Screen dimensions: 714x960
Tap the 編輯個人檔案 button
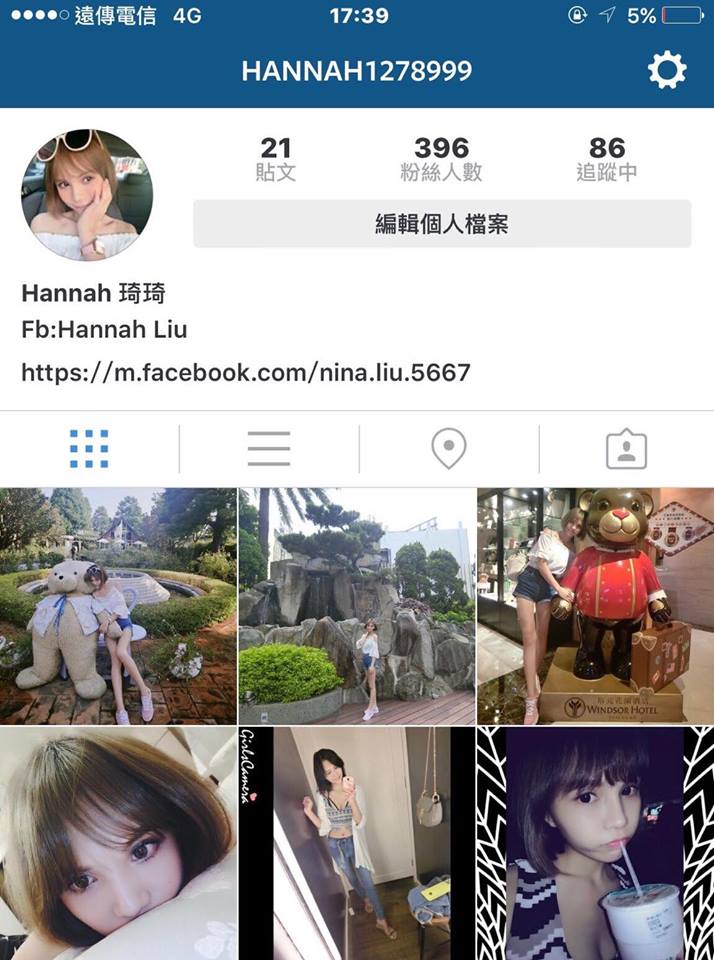(441, 224)
